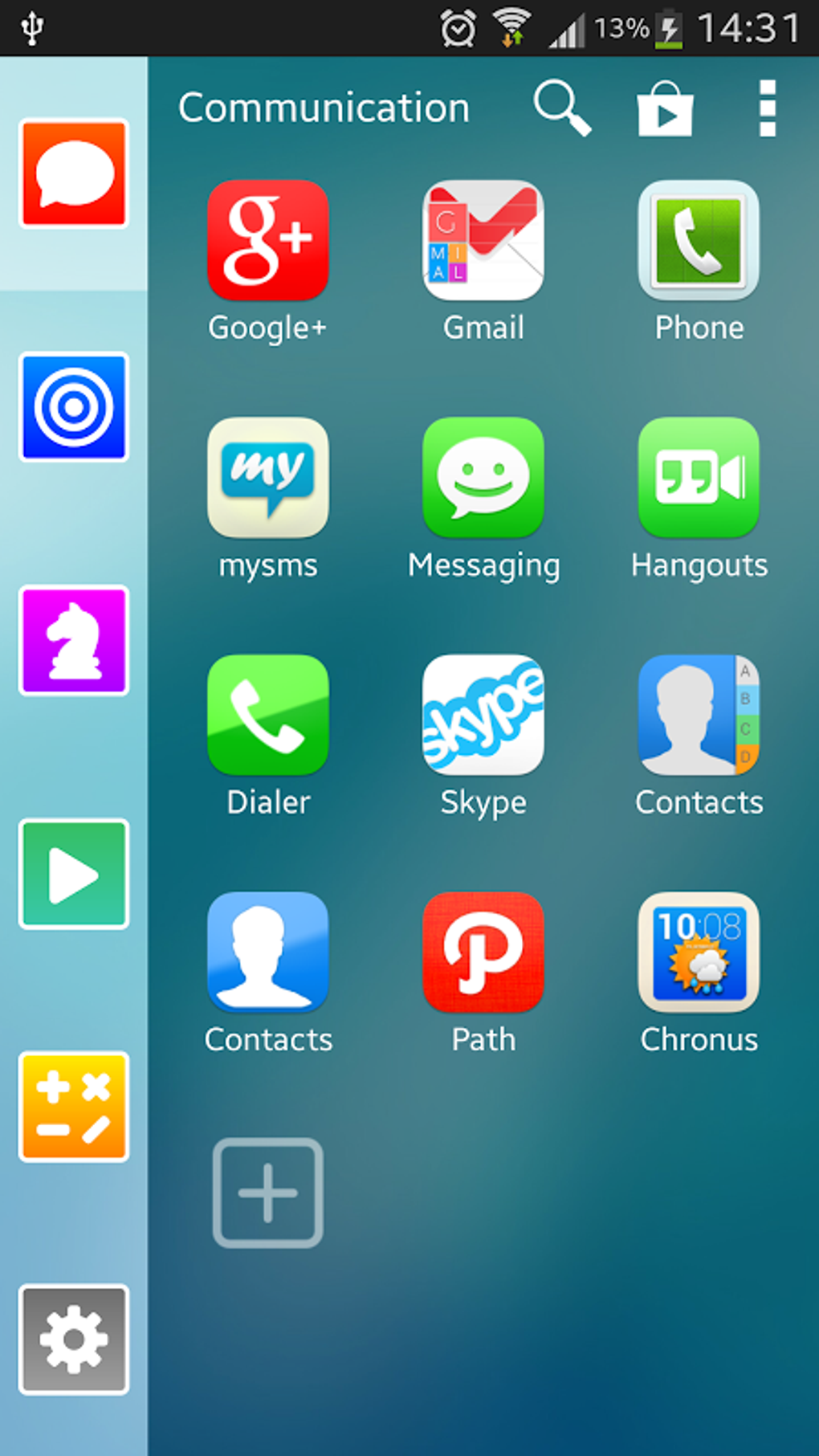Launch Skype
This screenshot has width=819, height=1456.
pos(483,715)
